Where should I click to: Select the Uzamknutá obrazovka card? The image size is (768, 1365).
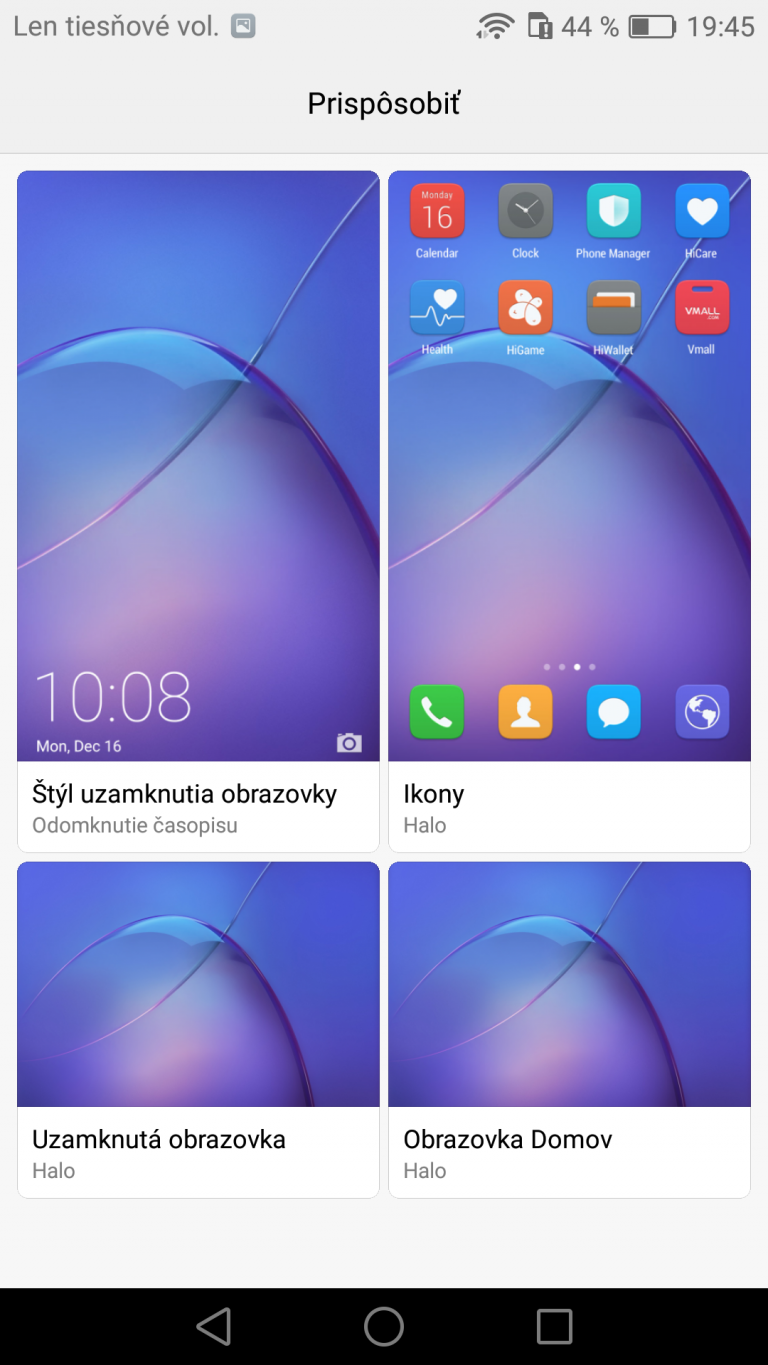click(x=198, y=1029)
